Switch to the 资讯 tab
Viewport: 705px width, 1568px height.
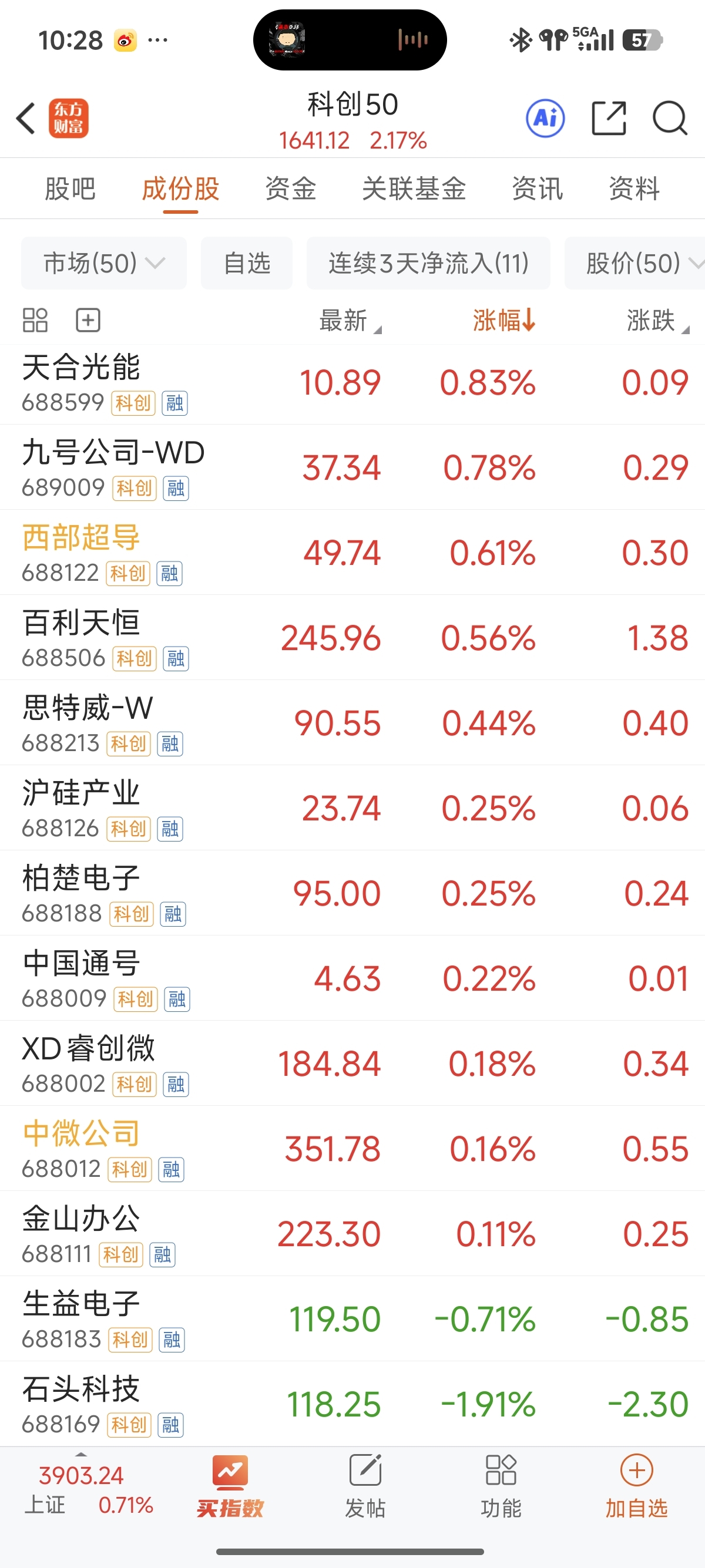(x=537, y=189)
